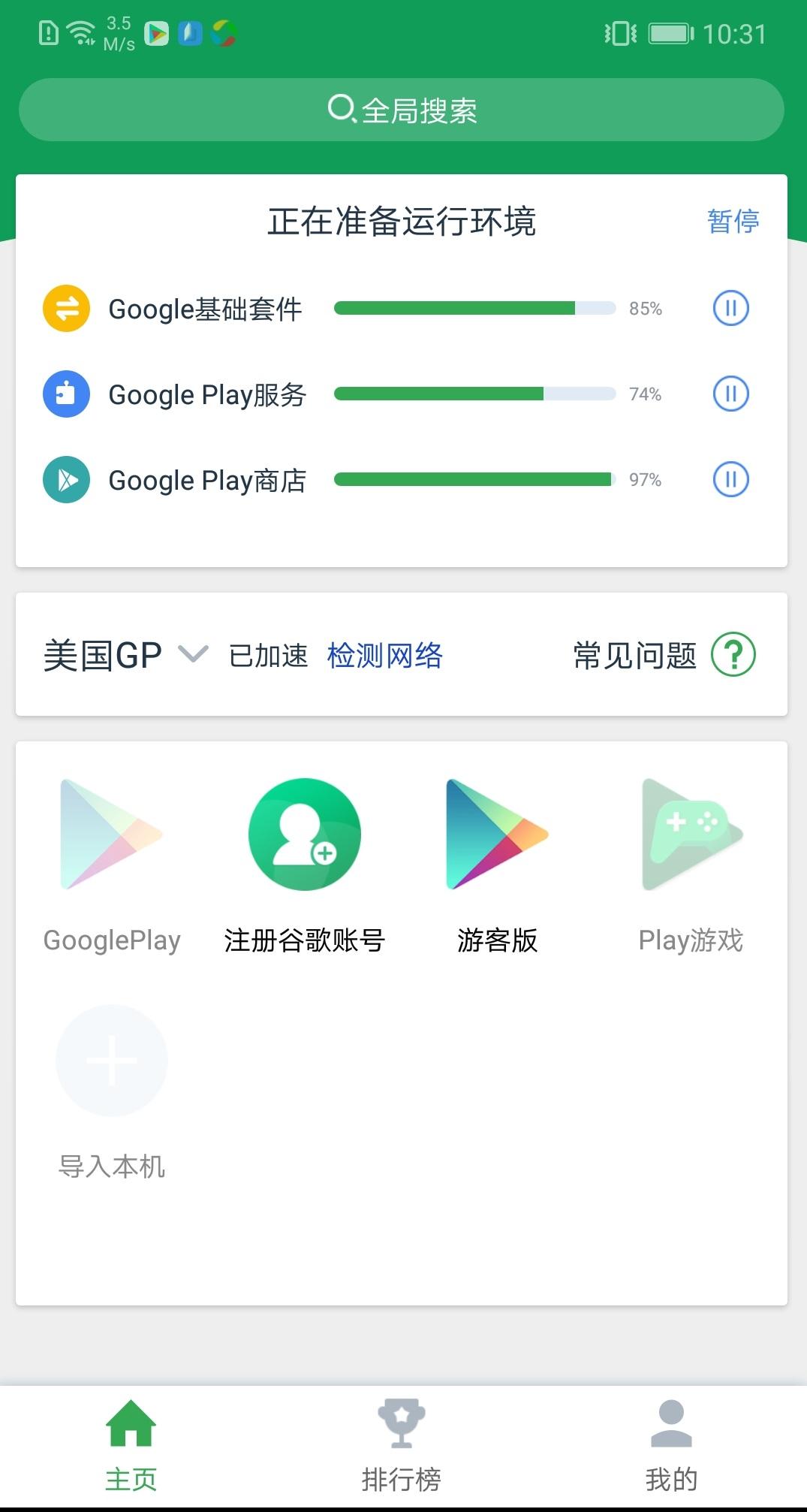Image resolution: width=807 pixels, height=1512 pixels.
Task: Pause the Google基础套件 download
Action: (730, 308)
